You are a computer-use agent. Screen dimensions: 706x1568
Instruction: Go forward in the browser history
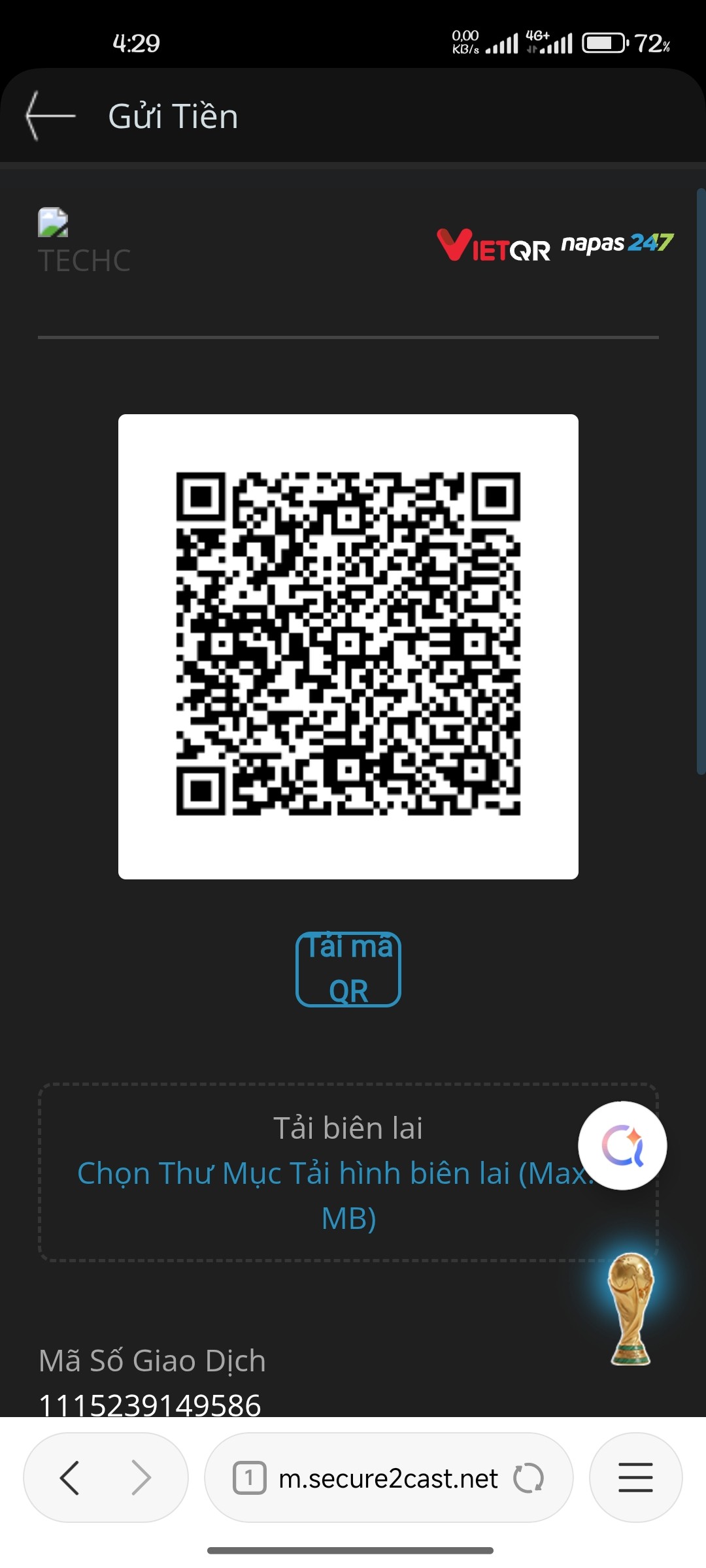coord(141,1478)
